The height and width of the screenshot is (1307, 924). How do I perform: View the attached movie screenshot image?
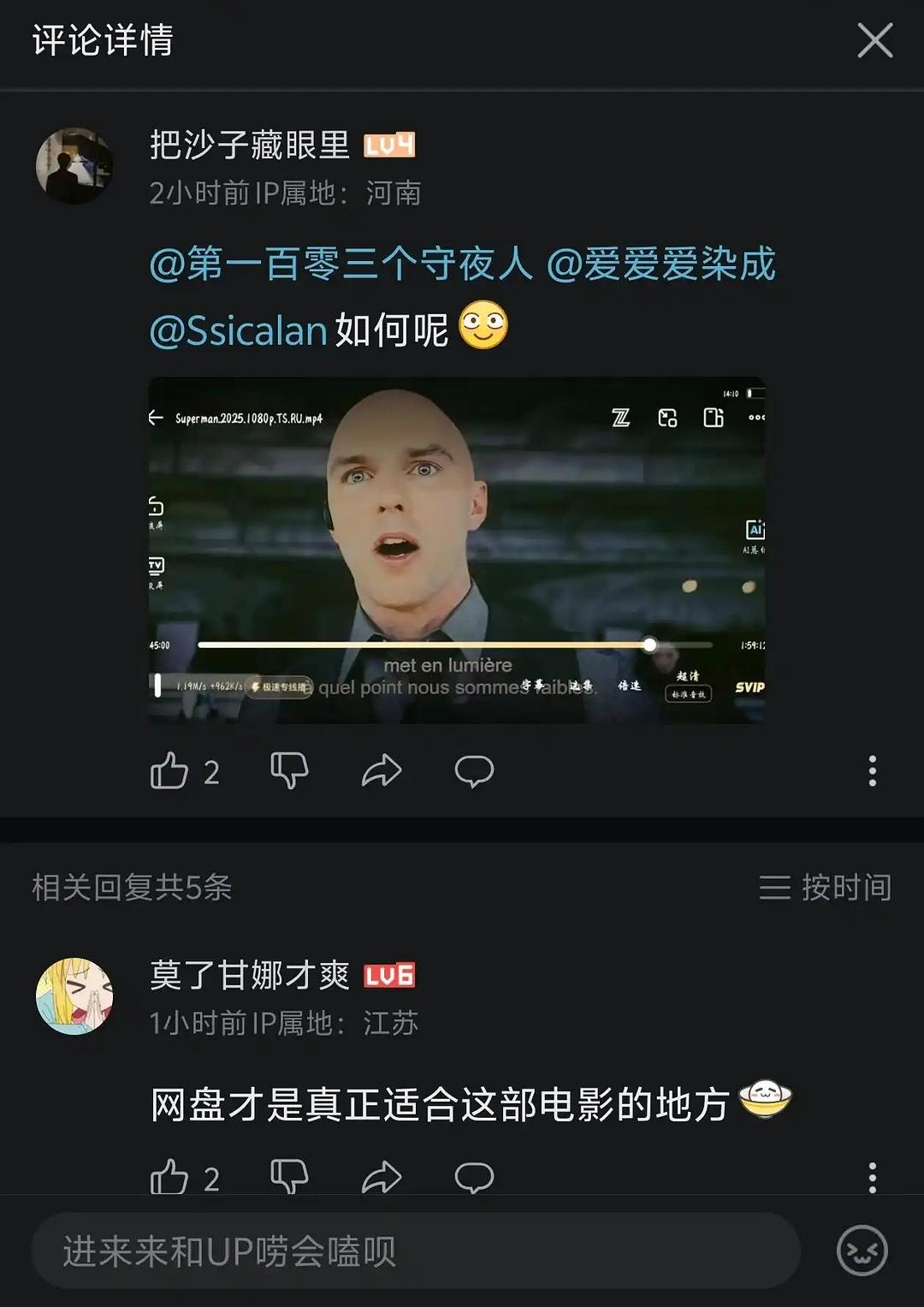pos(457,550)
